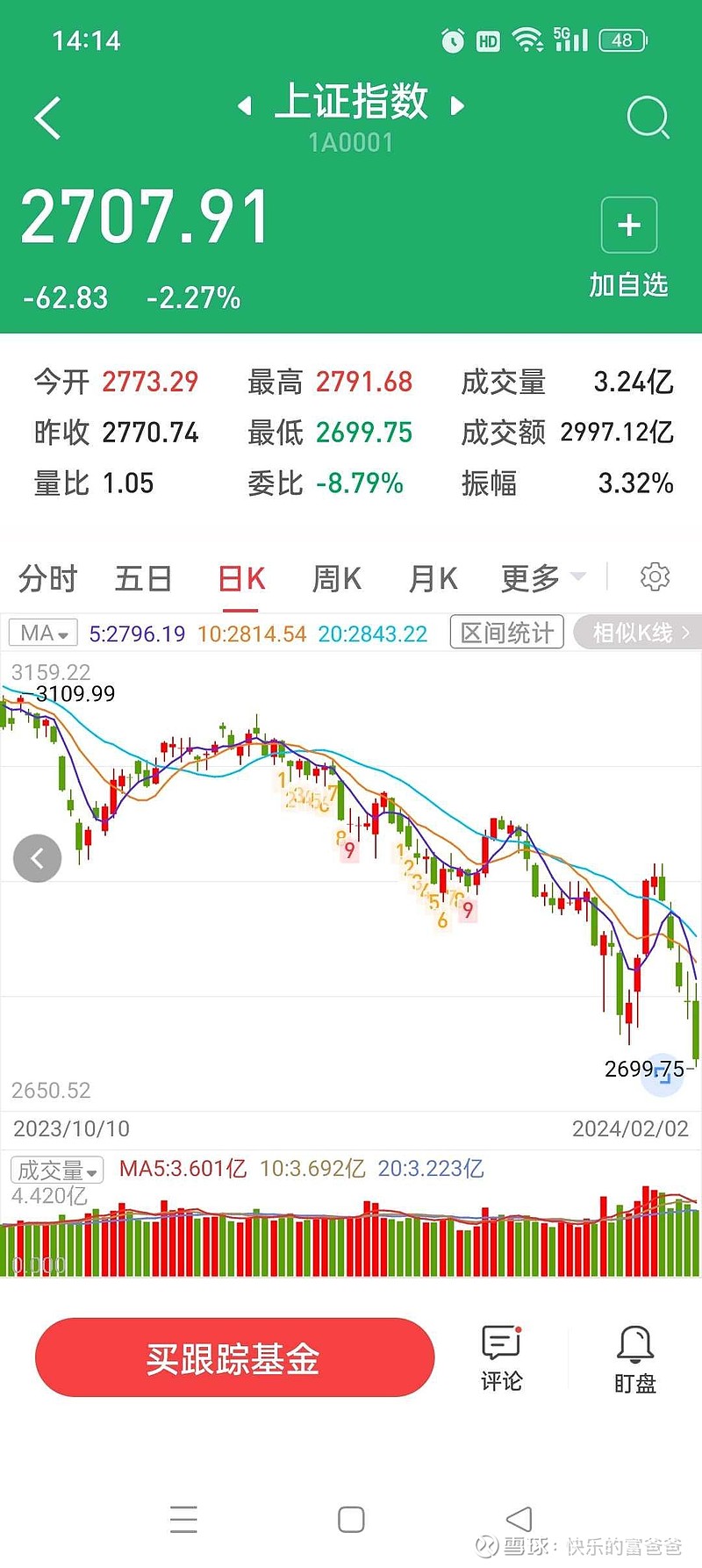
Task: Switch to the previous index with left triangle
Action: [245, 106]
